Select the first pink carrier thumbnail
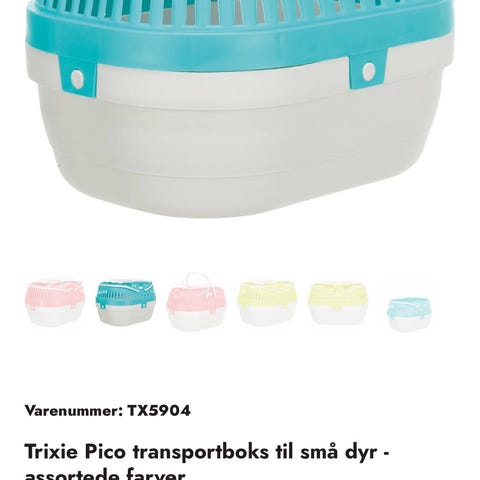Viewport: 480px width, 480px height. click(55, 303)
